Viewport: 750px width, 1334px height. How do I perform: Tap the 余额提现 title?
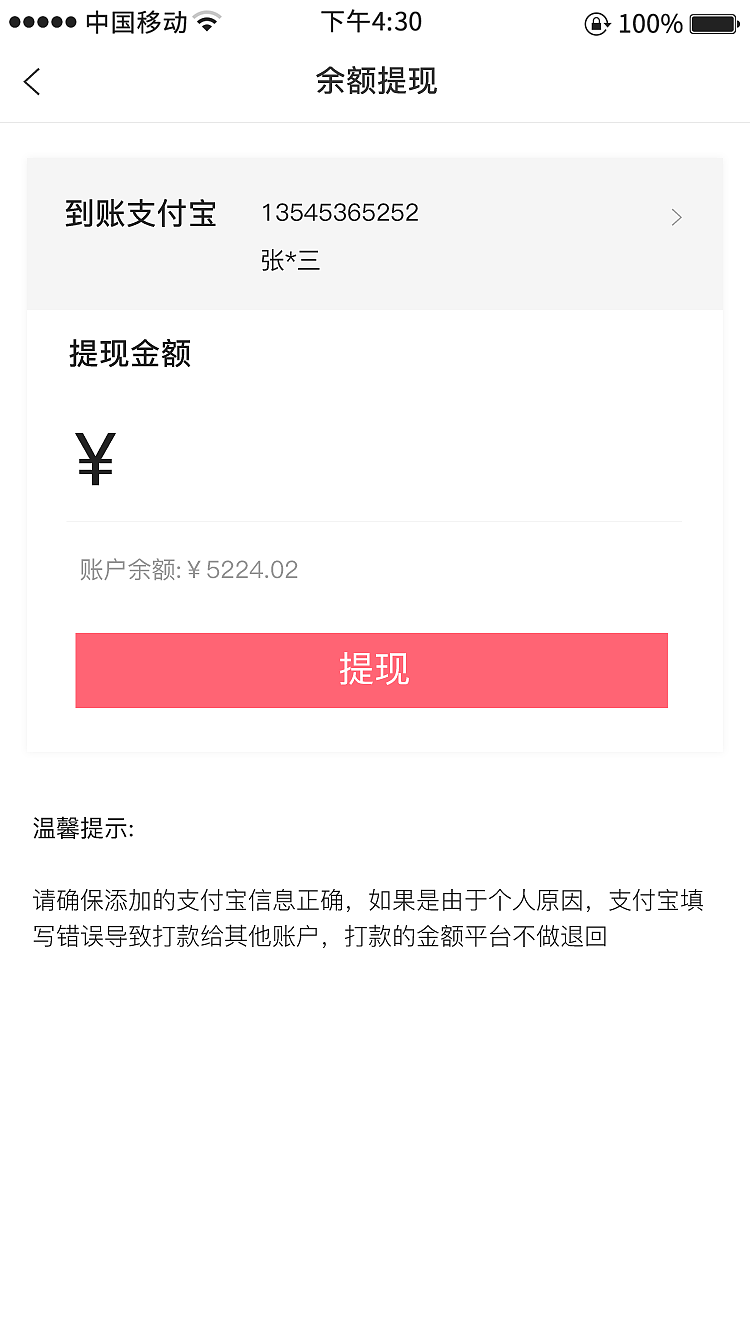coord(375,81)
